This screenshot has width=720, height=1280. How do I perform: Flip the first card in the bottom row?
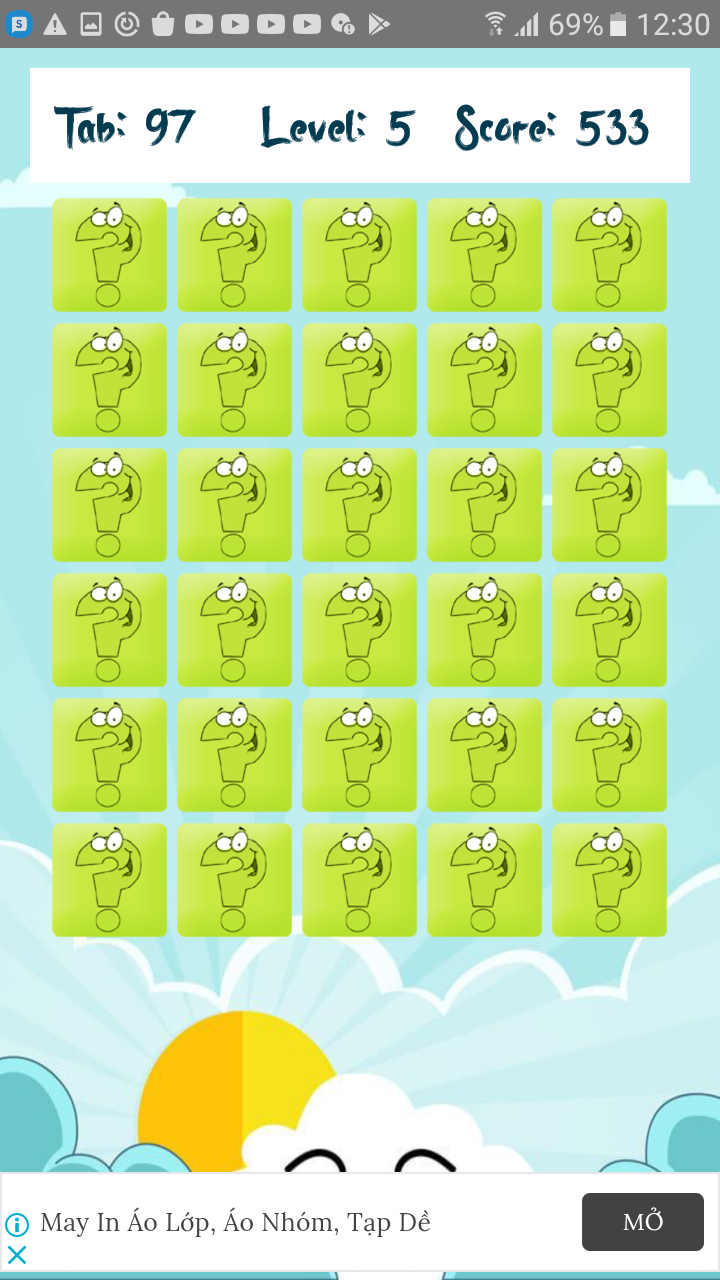tap(110, 880)
